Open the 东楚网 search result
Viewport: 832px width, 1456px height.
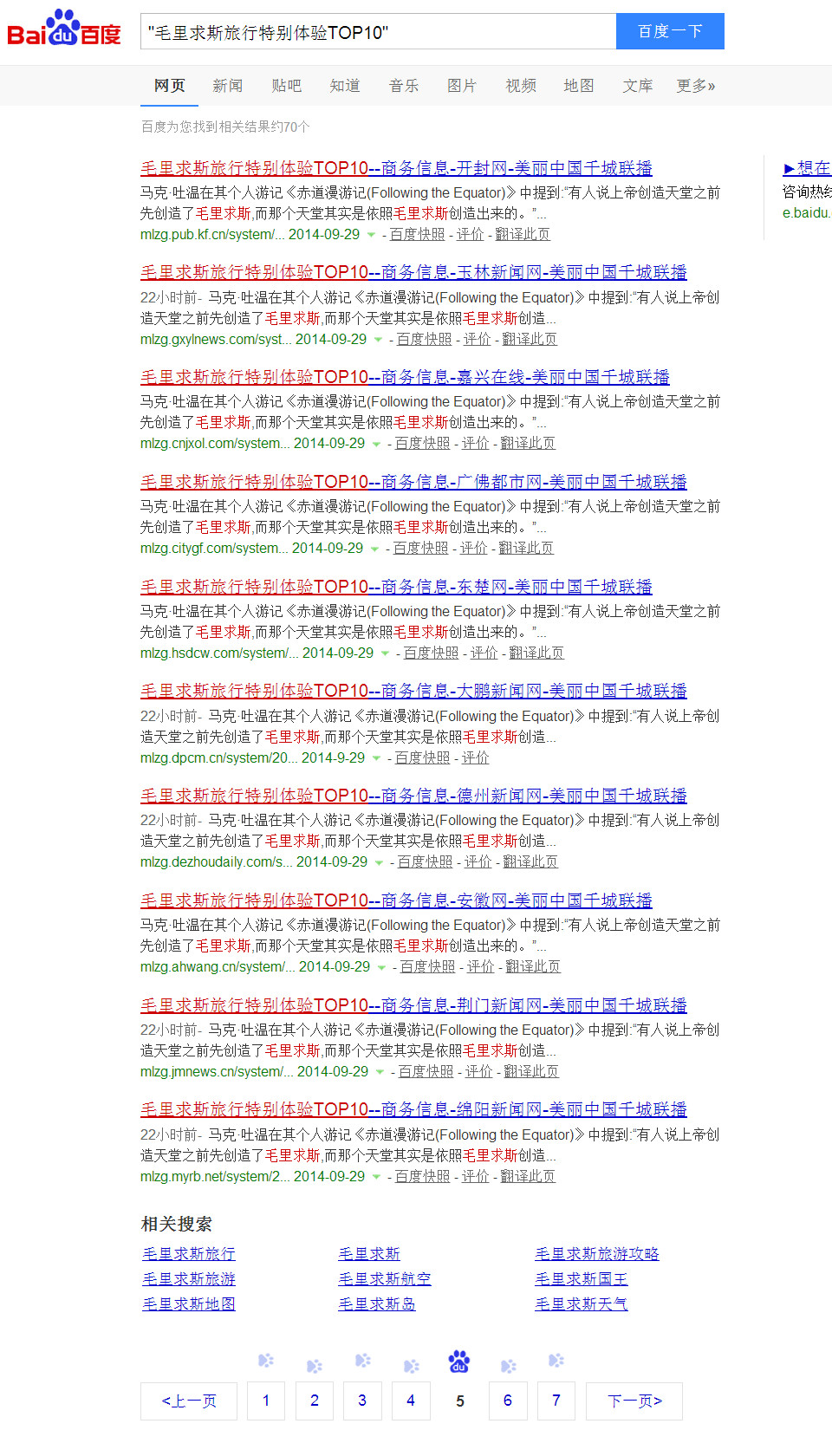[396, 587]
